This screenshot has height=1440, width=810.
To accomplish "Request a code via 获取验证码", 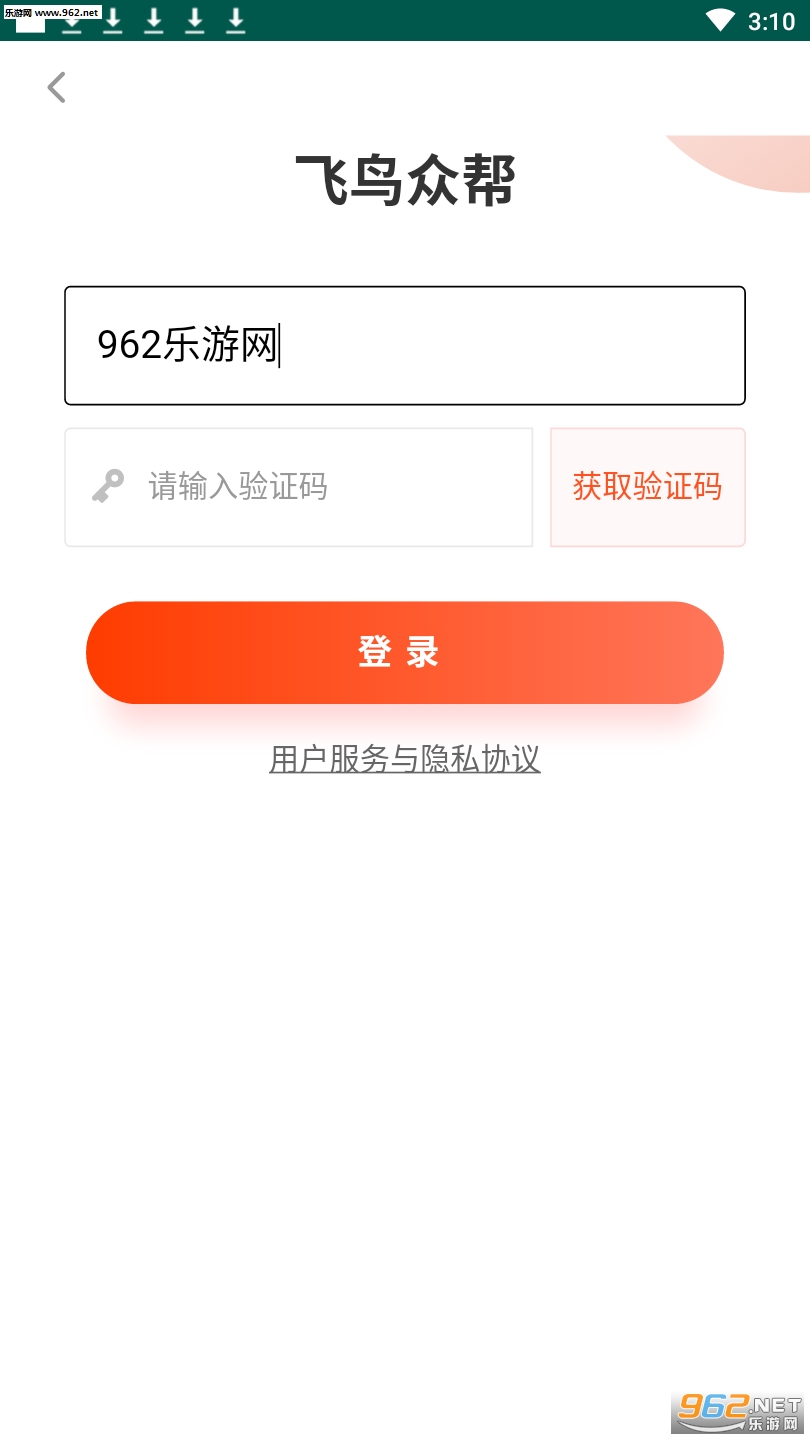I will point(648,487).
